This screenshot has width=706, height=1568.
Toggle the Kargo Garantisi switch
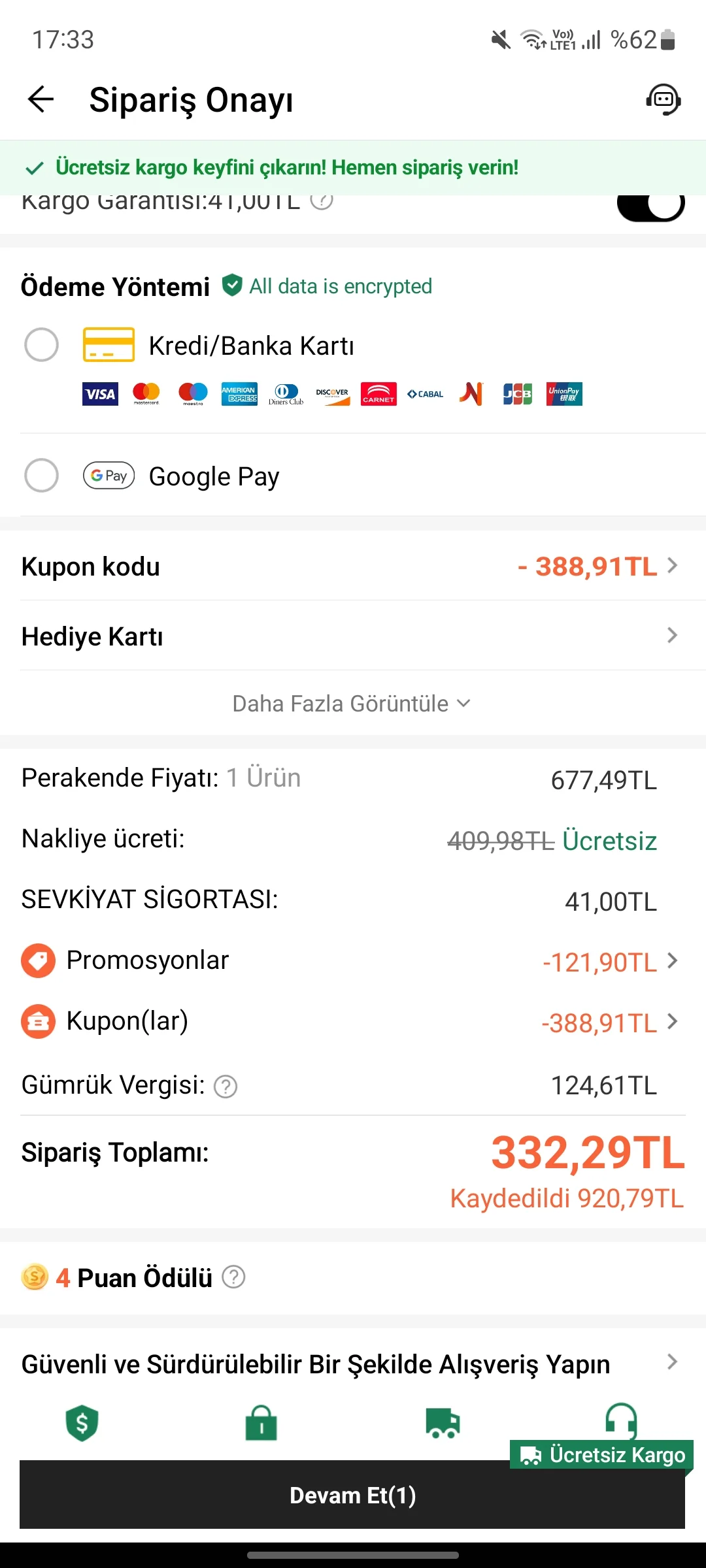(x=650, y=206)
